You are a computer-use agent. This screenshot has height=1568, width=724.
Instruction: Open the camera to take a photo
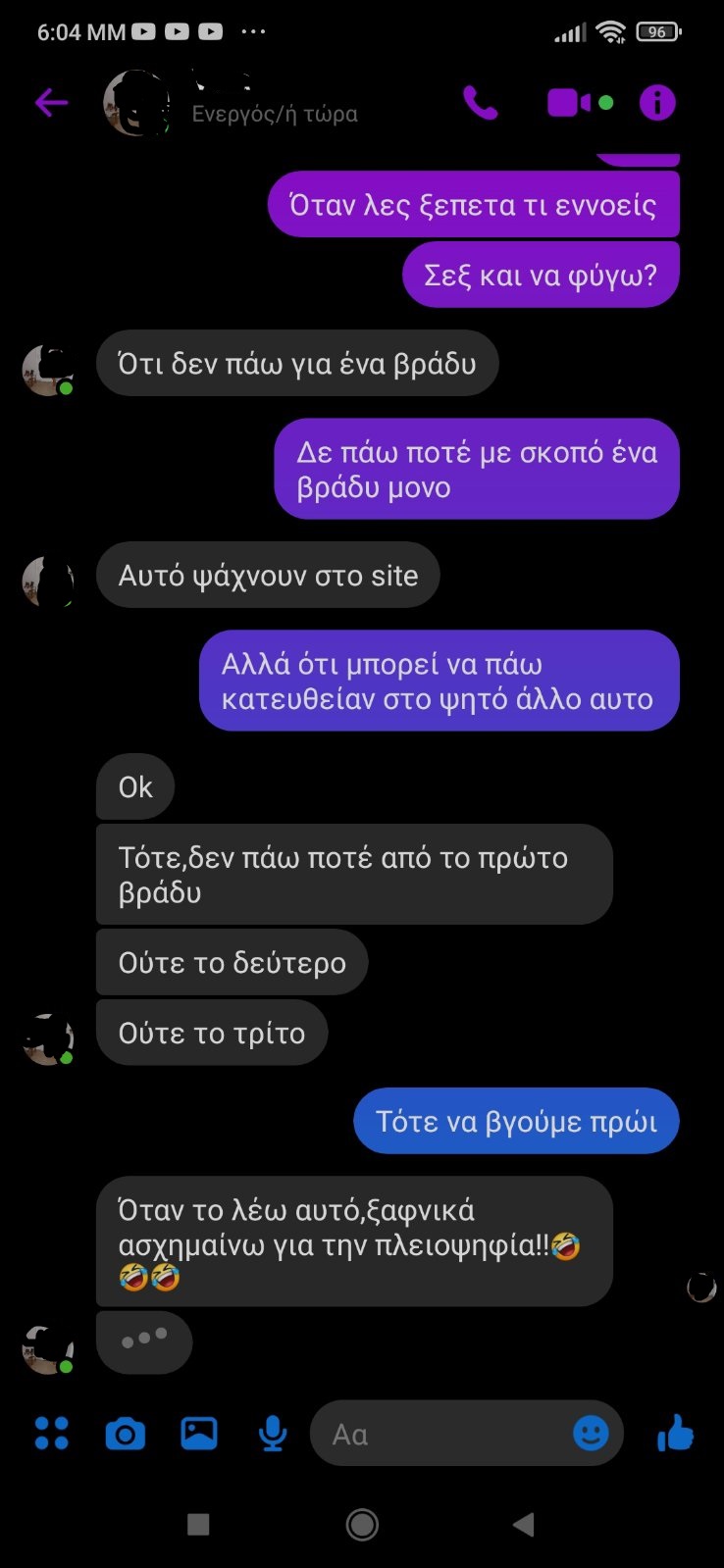click(125, 1434)
